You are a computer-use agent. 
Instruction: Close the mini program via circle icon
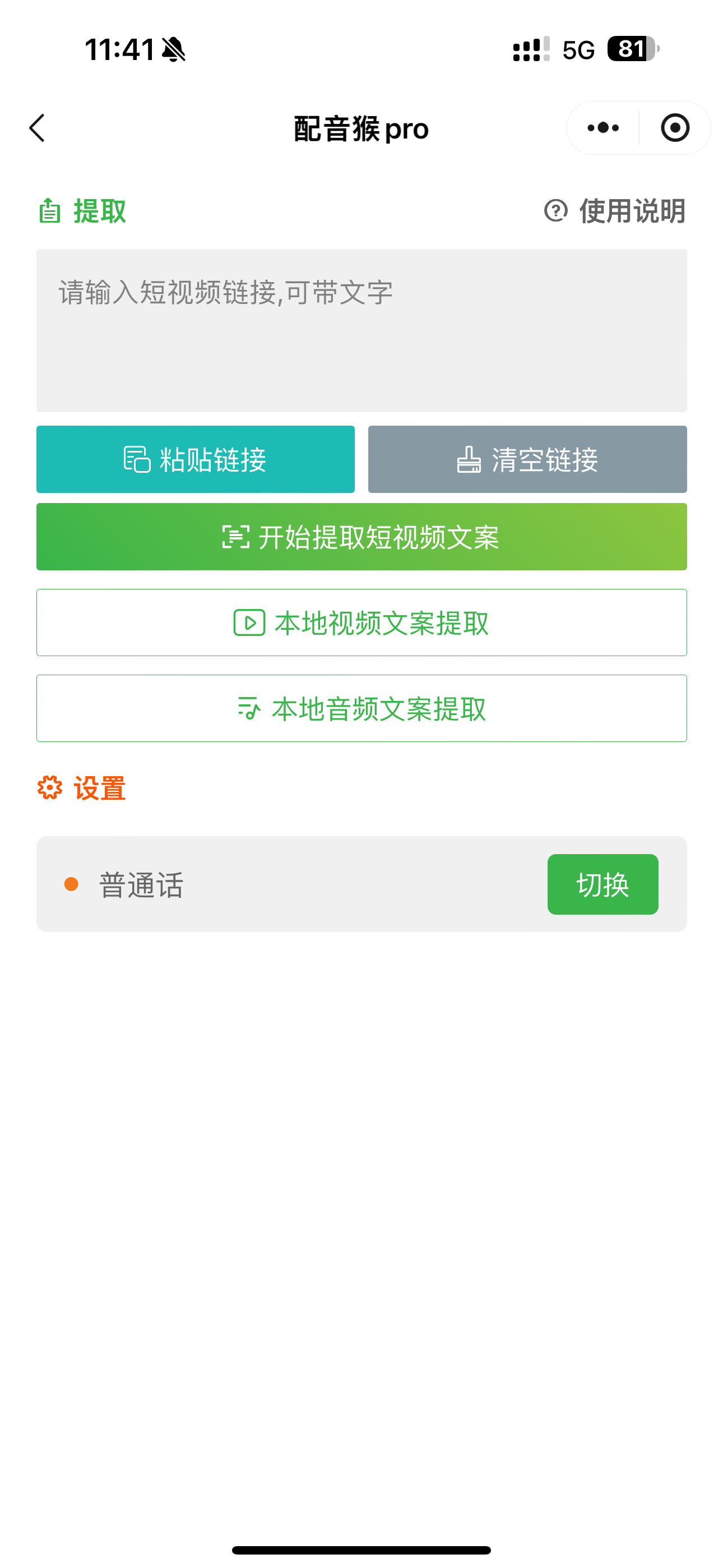[674, 128]
